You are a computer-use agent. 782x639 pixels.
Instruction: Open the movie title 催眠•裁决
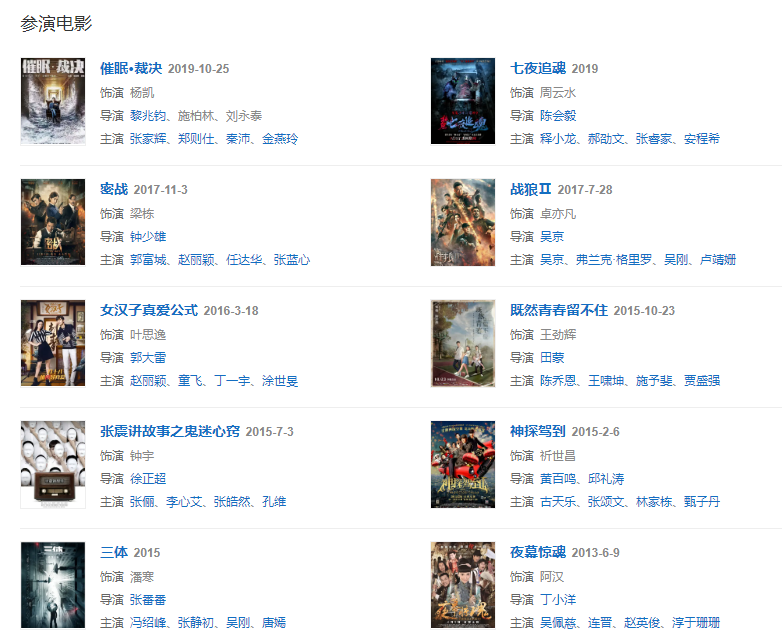click(131, 68)
